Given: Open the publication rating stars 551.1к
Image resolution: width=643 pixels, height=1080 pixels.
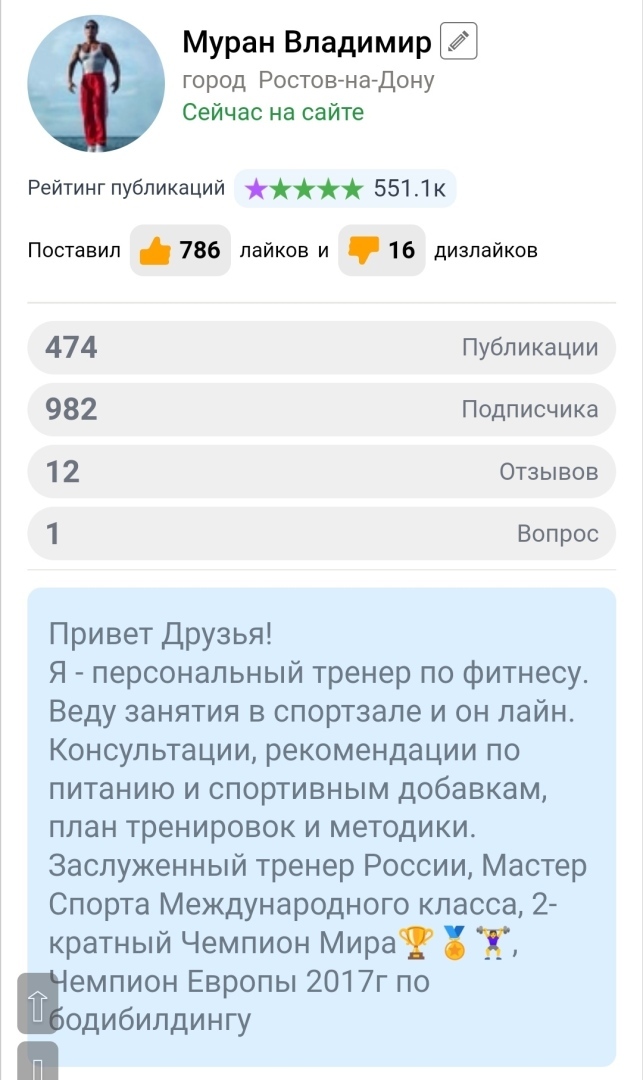Looking at the screenshot, I should click(x=345, y=188).
